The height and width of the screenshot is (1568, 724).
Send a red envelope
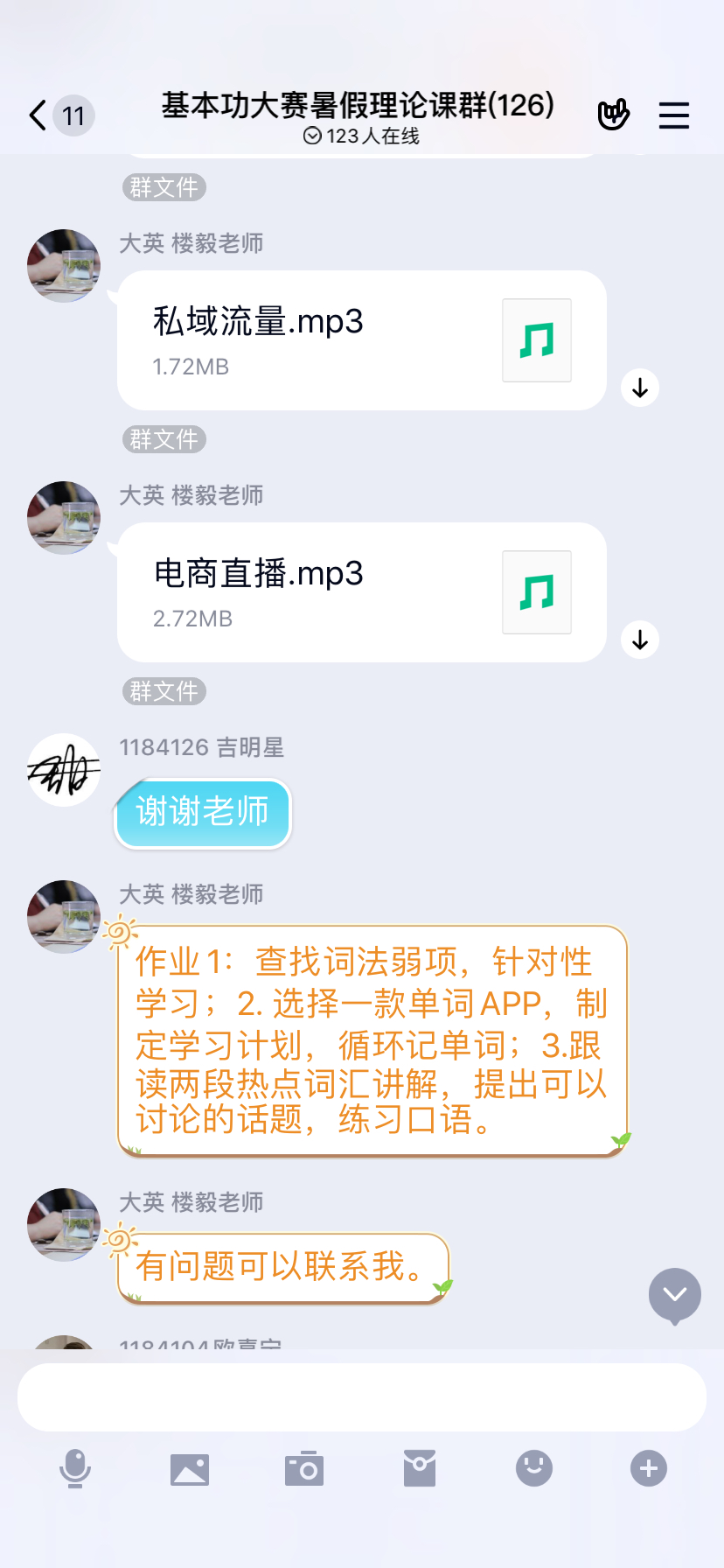click(x=420, y=1468)
